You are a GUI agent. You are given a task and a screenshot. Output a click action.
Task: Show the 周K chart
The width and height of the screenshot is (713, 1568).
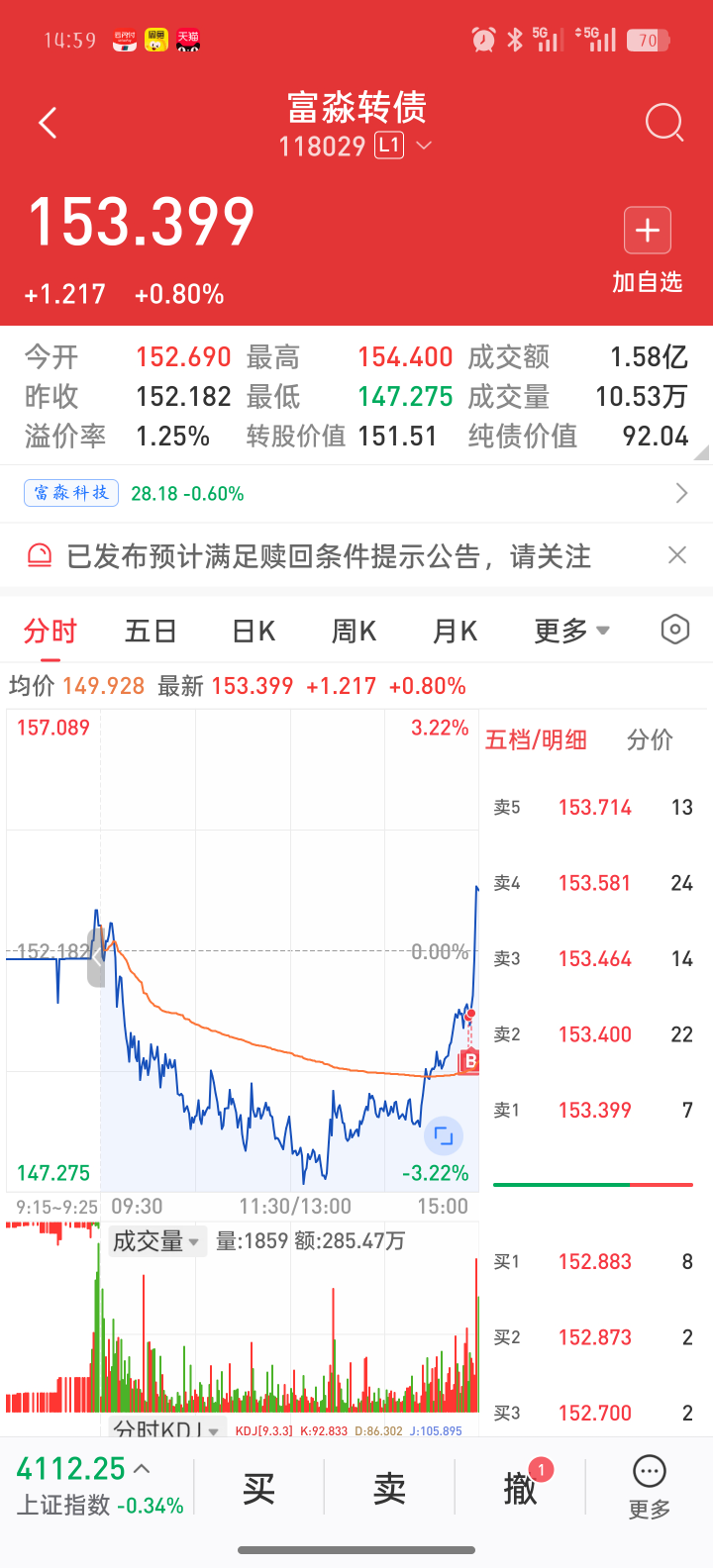pyautogui.click(x=354, y=631)
